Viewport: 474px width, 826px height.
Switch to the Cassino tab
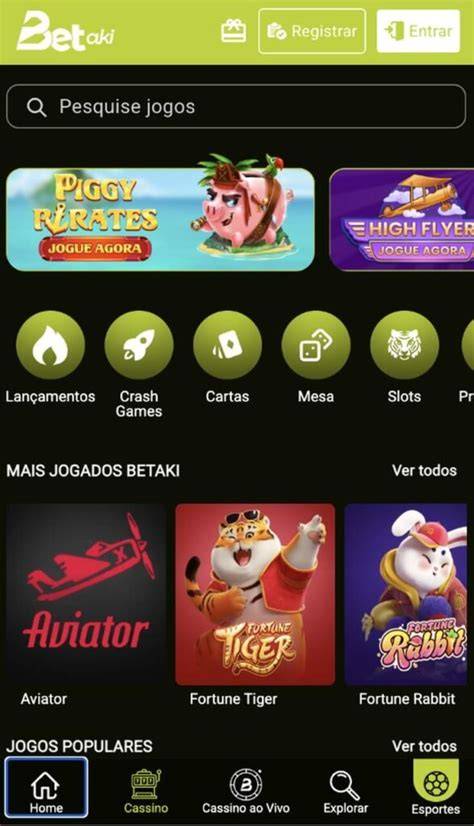(x=146, y=792)
